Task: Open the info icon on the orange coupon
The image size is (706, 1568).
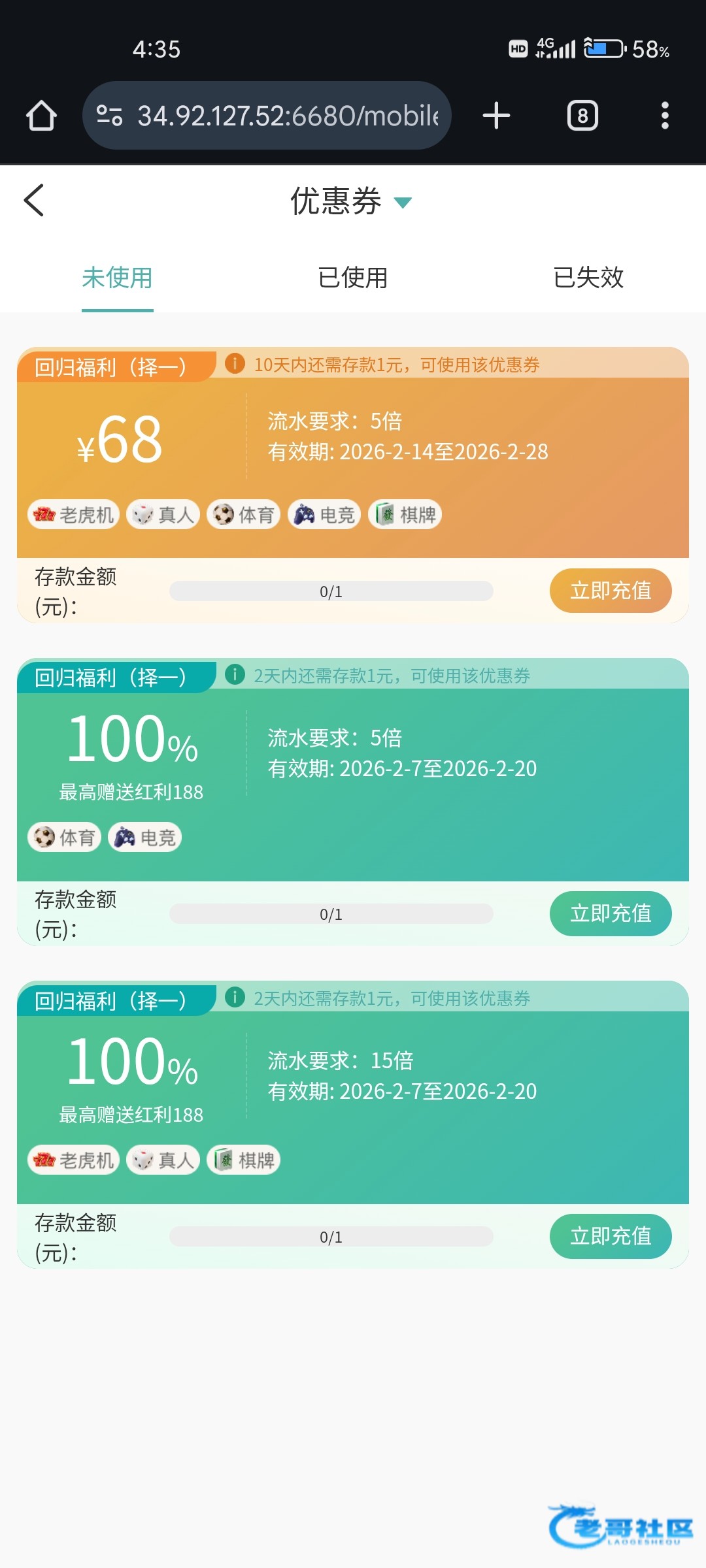Action: (x=235, y=363)
